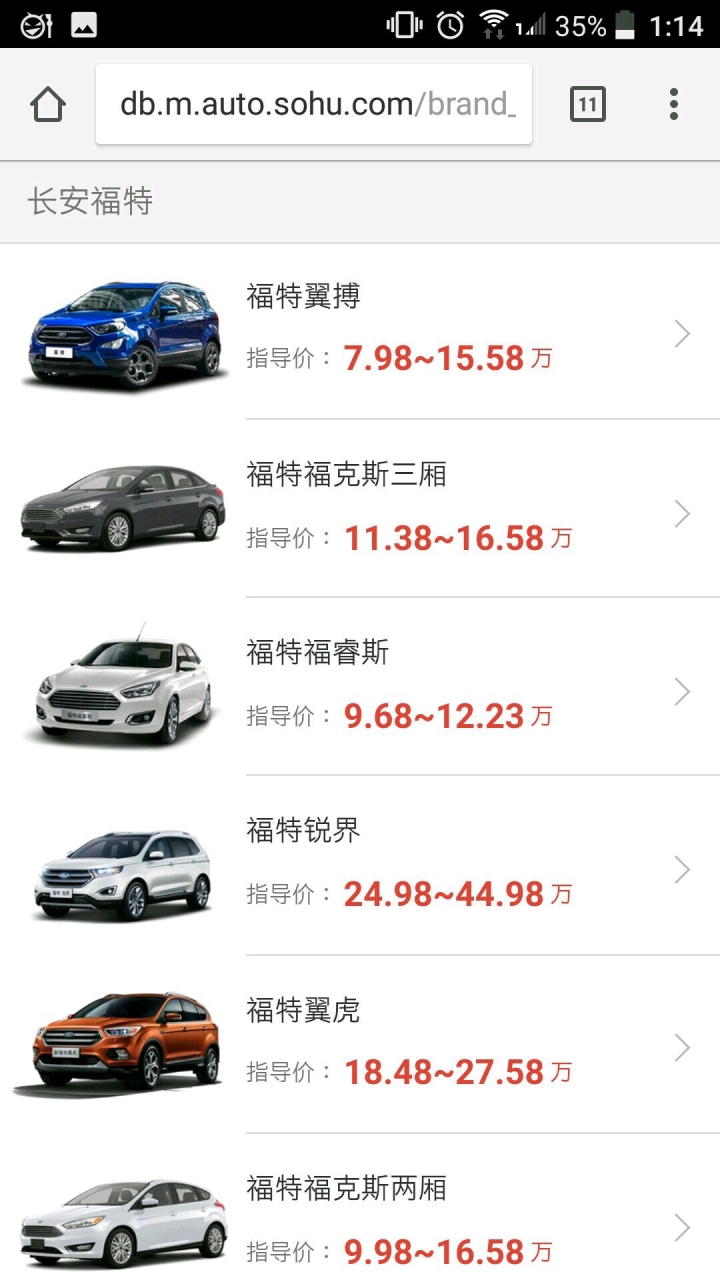This screenshot has width=720, height=1280.
Task: Open the 福特翼搏 listing
Action: (360, 331)
